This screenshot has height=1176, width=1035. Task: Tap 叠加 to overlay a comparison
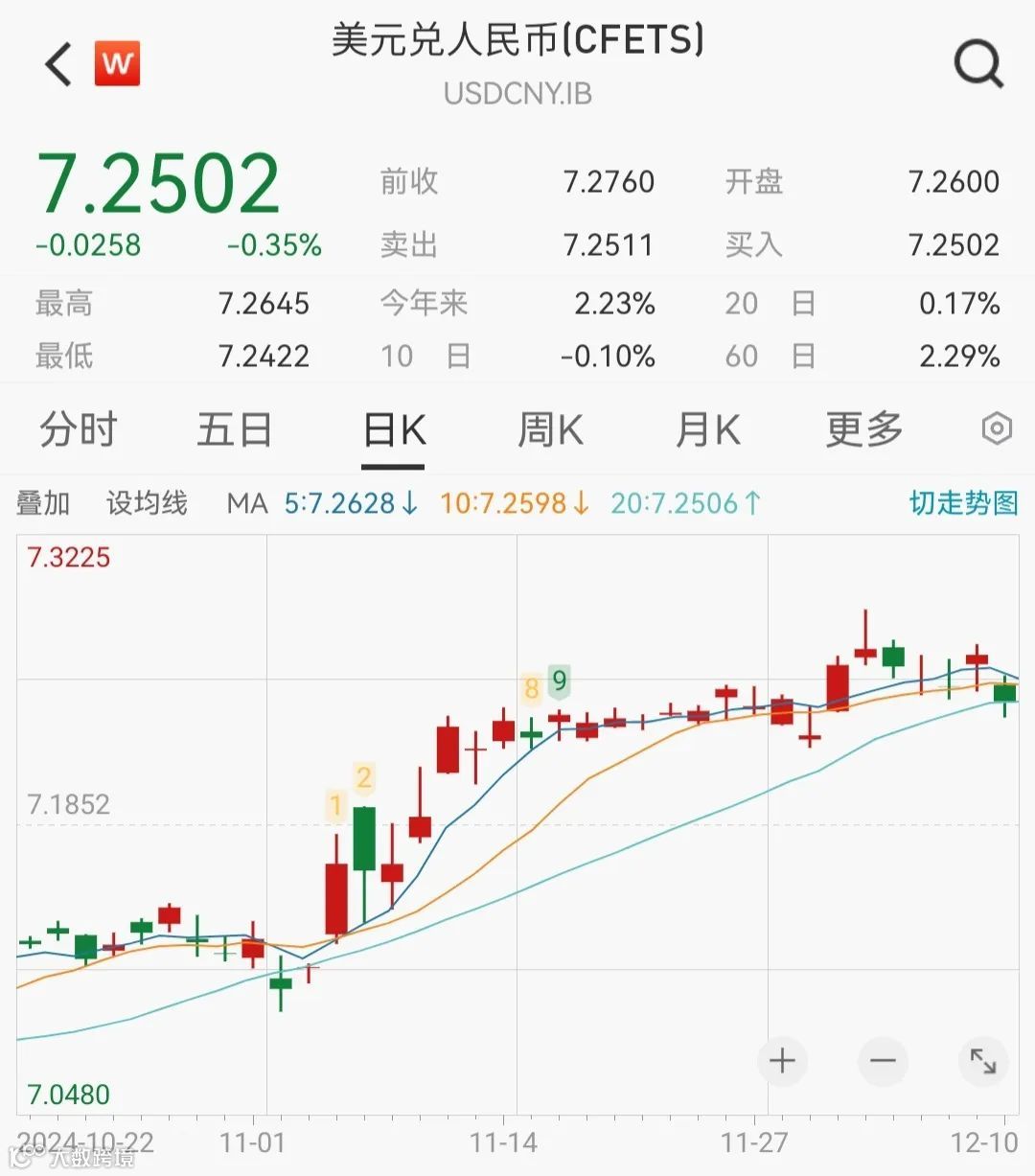[43, 503]
